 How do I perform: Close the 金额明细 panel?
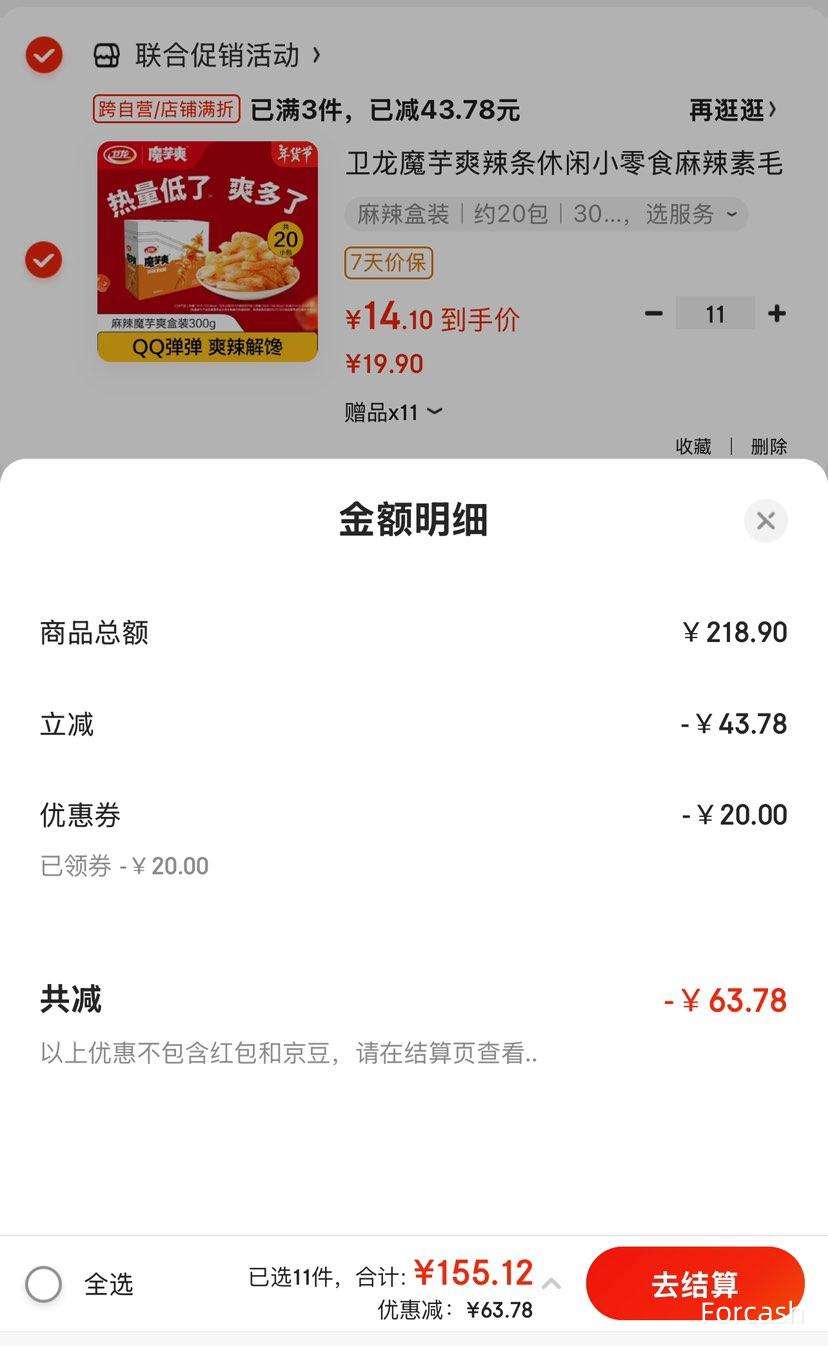tap(766, 521)
